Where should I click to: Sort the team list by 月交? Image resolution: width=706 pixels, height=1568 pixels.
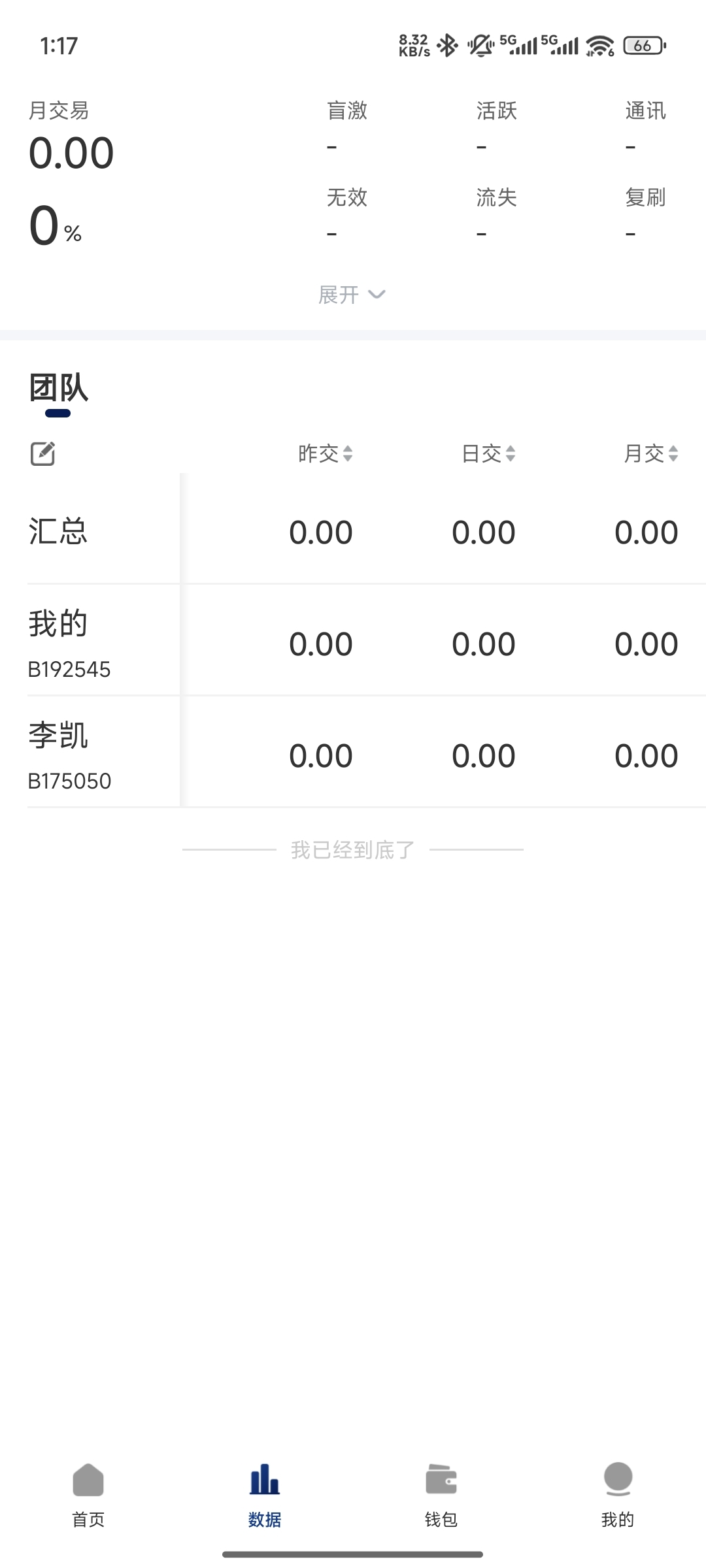[x=650, y=453]
